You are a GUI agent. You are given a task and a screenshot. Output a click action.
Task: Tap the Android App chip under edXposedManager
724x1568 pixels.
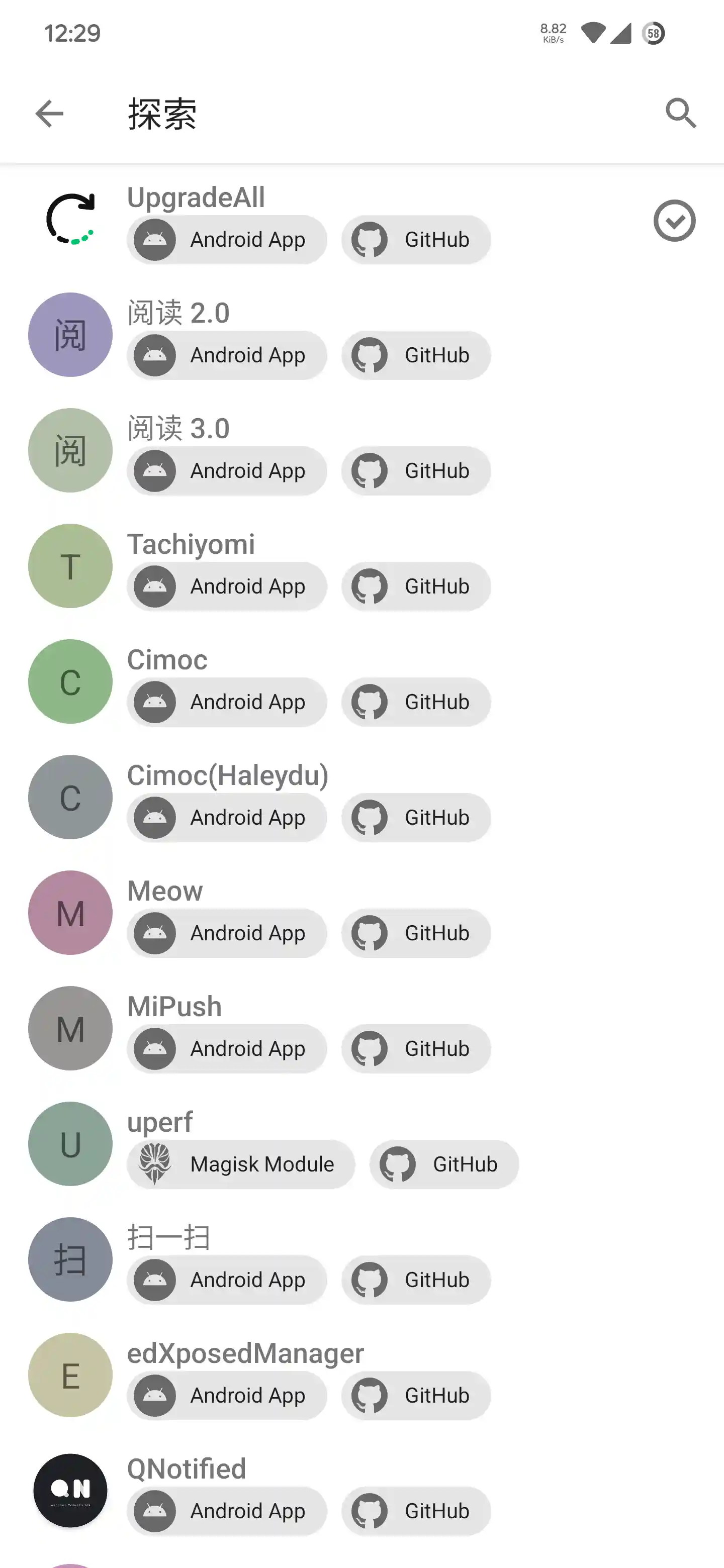(227, 1396)
